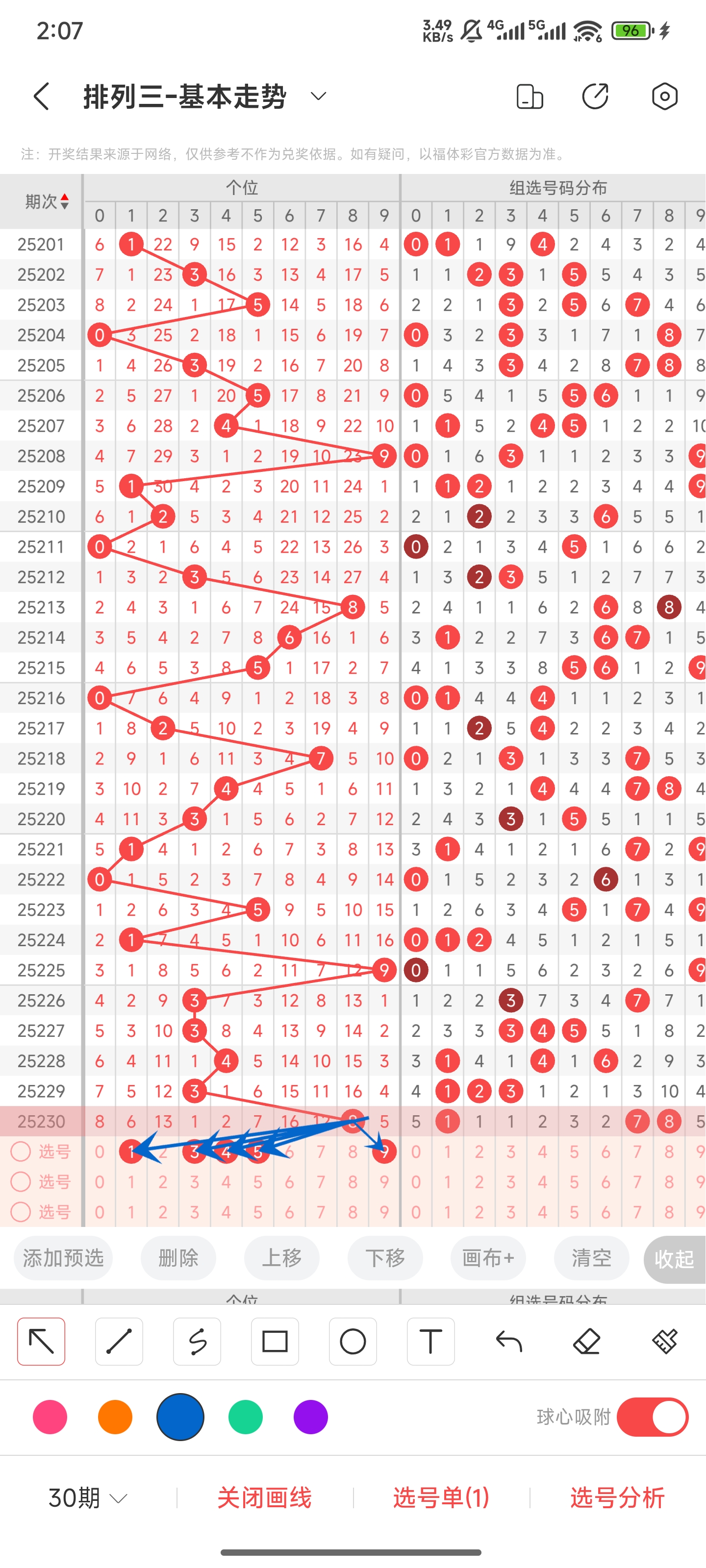The width and height of the screenshot is (706, 1568).
Task: Select the straight line drawing tool
Action: pos(119,1342)
